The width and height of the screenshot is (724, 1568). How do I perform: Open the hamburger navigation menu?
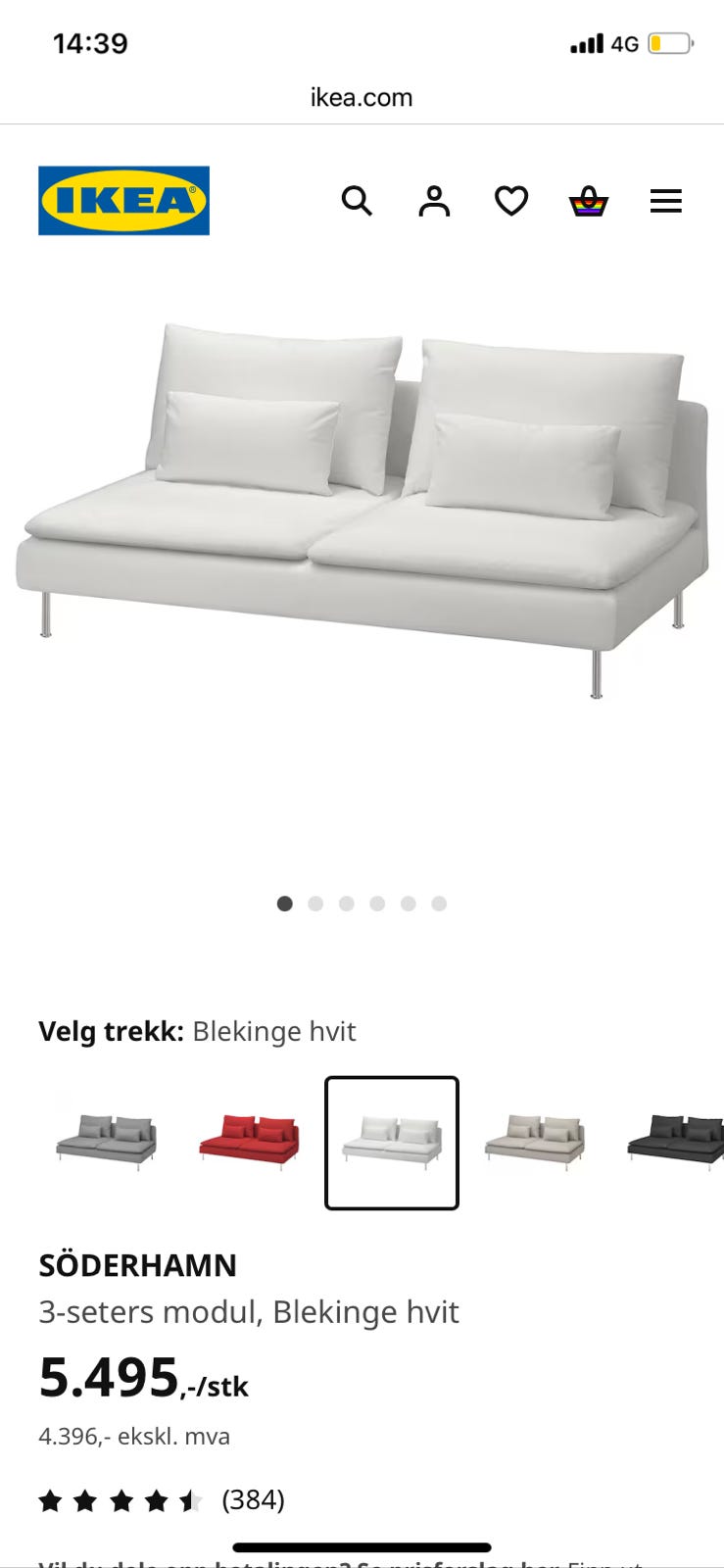click(666, 200)
